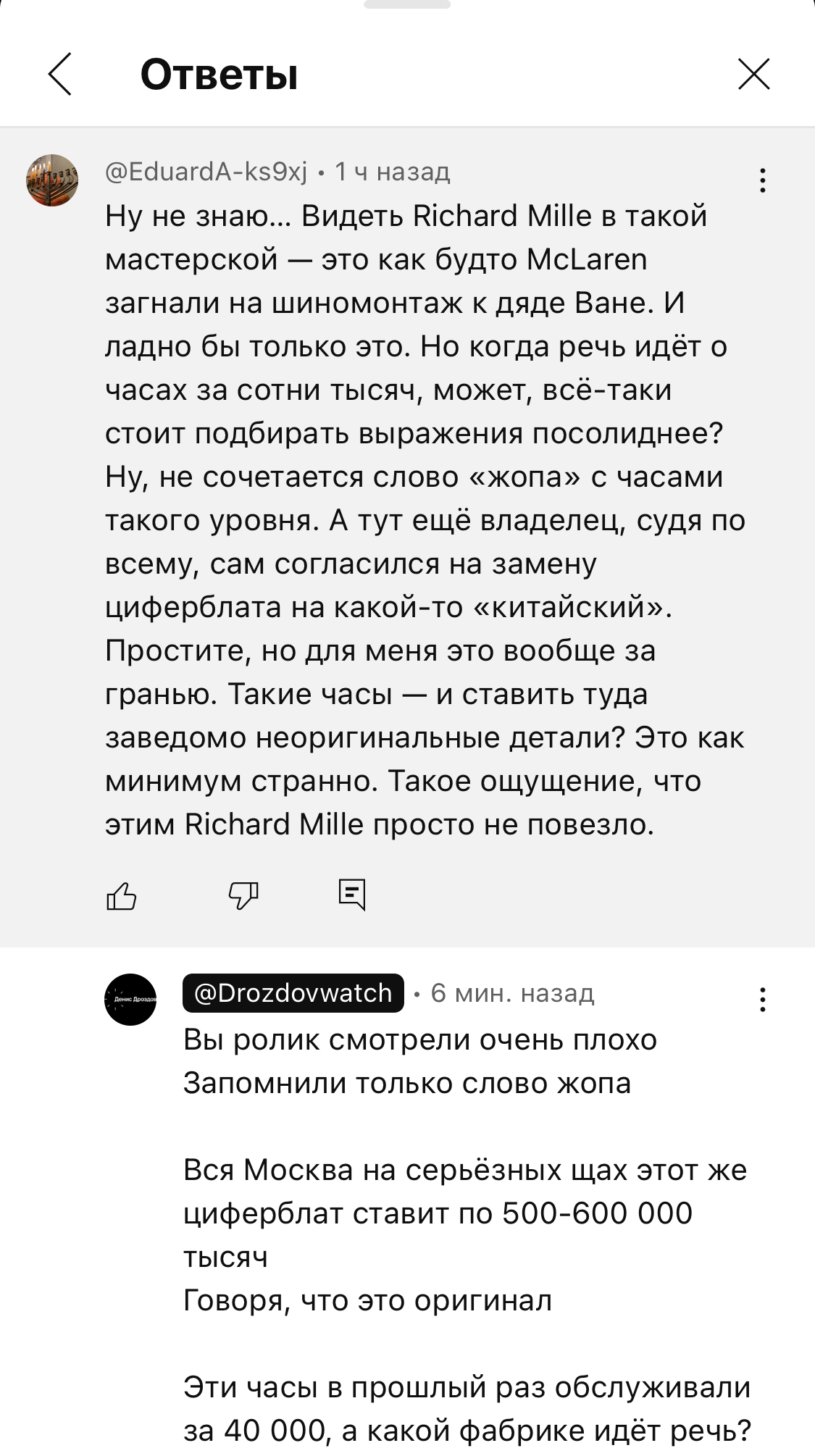This screenshot has height=1456, width=815.
Task: Reply to EduardA-ks9xj's comment
Action: pos(352,895)
